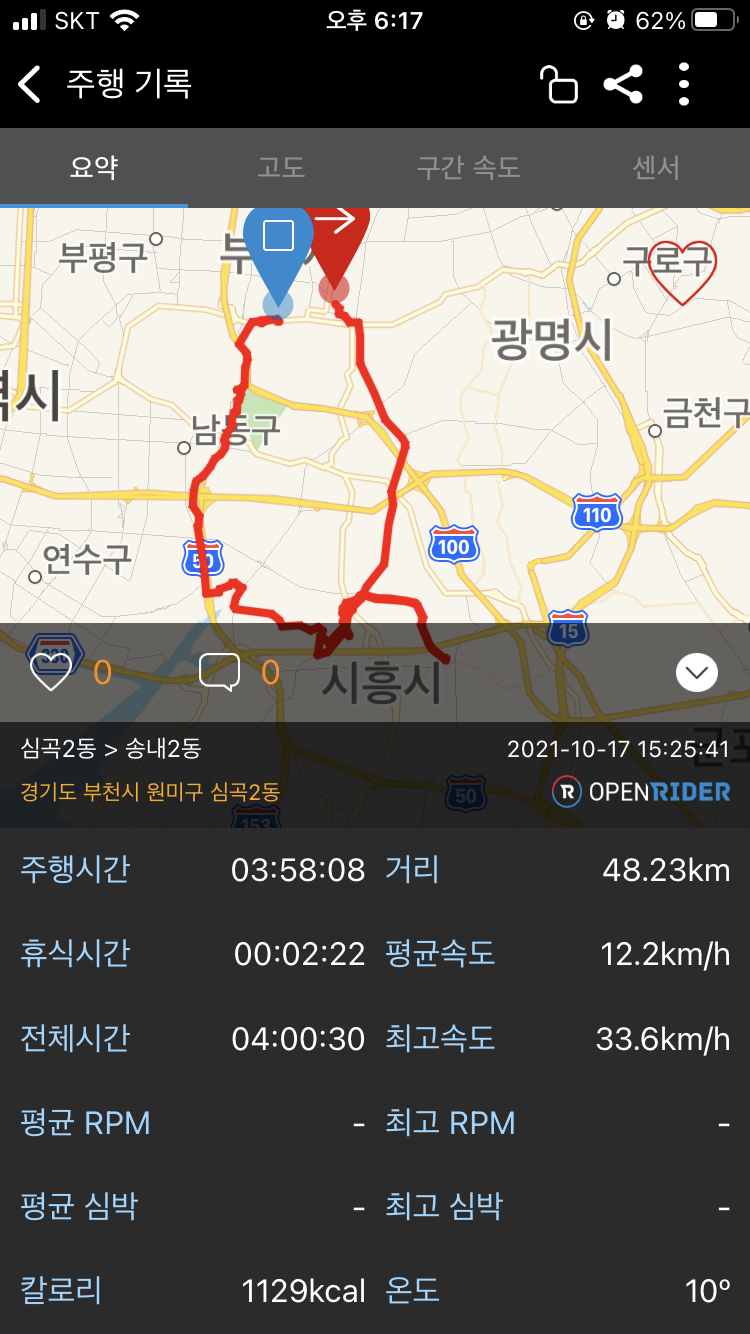
Task: Open the three-dot overflow menu
Action: pyautogui.click(x=684, y=84)
